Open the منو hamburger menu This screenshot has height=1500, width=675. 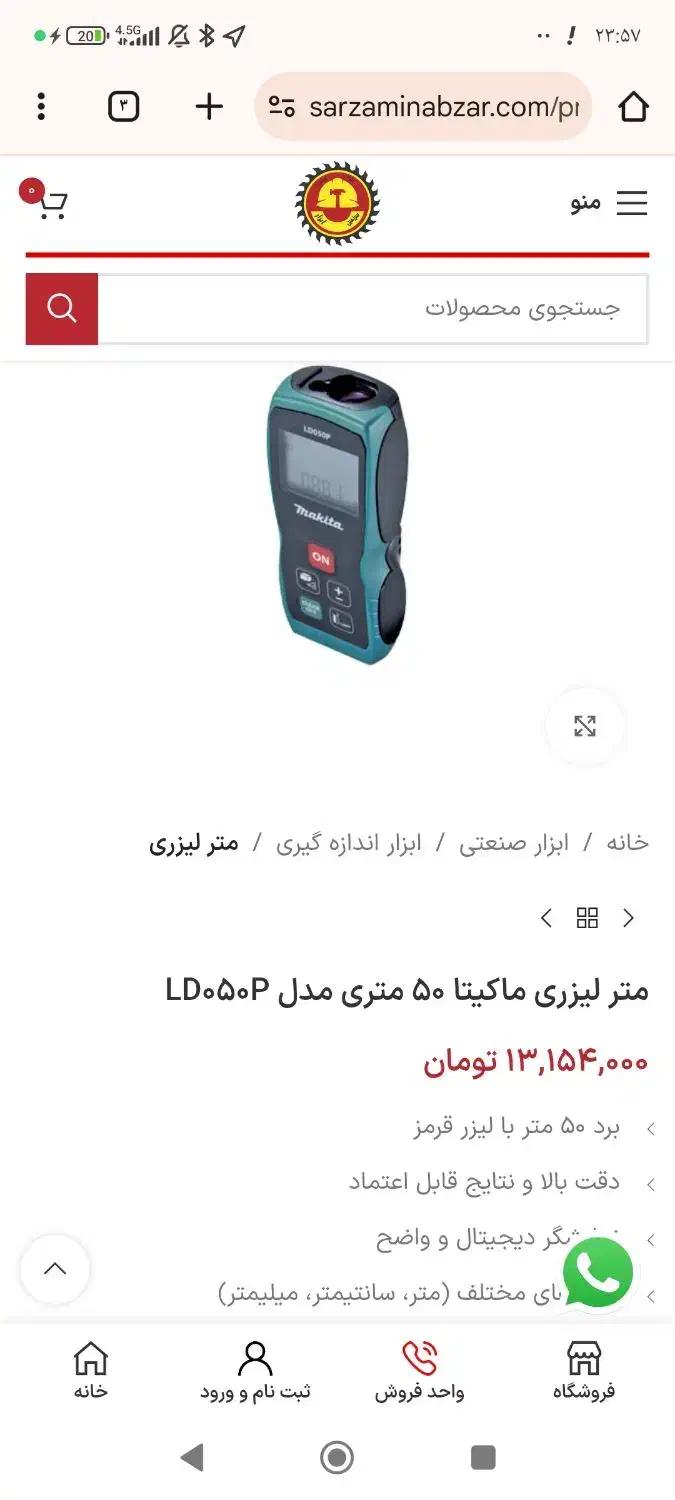tap(609, 203)
